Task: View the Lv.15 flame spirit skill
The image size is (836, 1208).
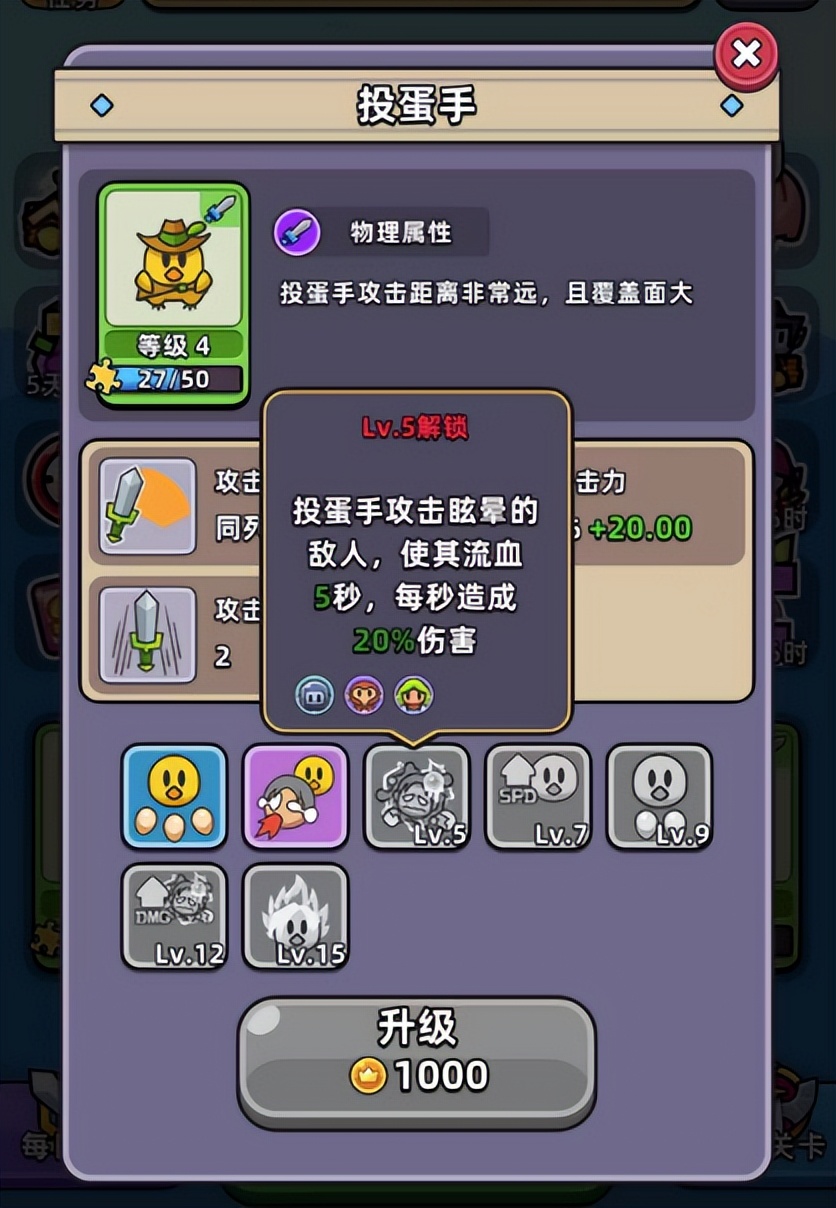Action: point(296,916)
